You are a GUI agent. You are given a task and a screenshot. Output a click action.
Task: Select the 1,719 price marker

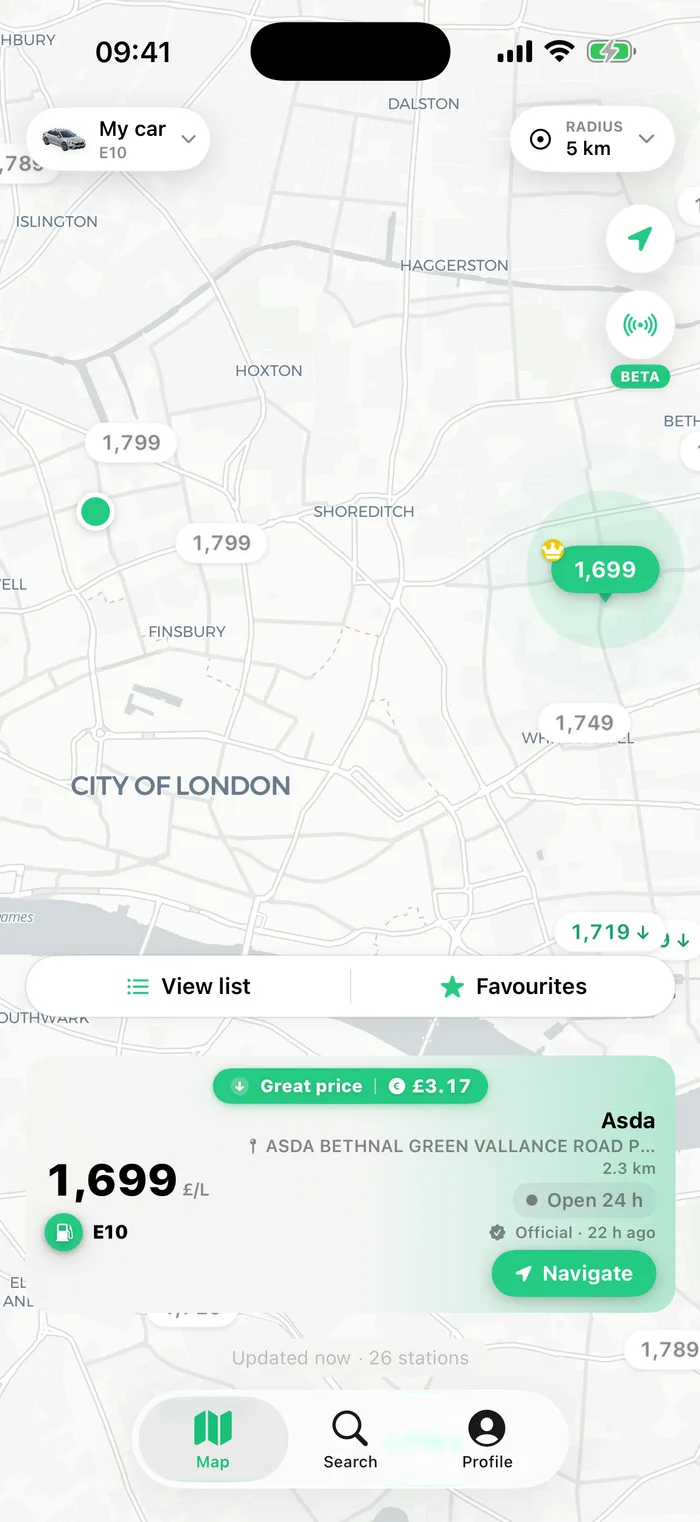point(610,933)
